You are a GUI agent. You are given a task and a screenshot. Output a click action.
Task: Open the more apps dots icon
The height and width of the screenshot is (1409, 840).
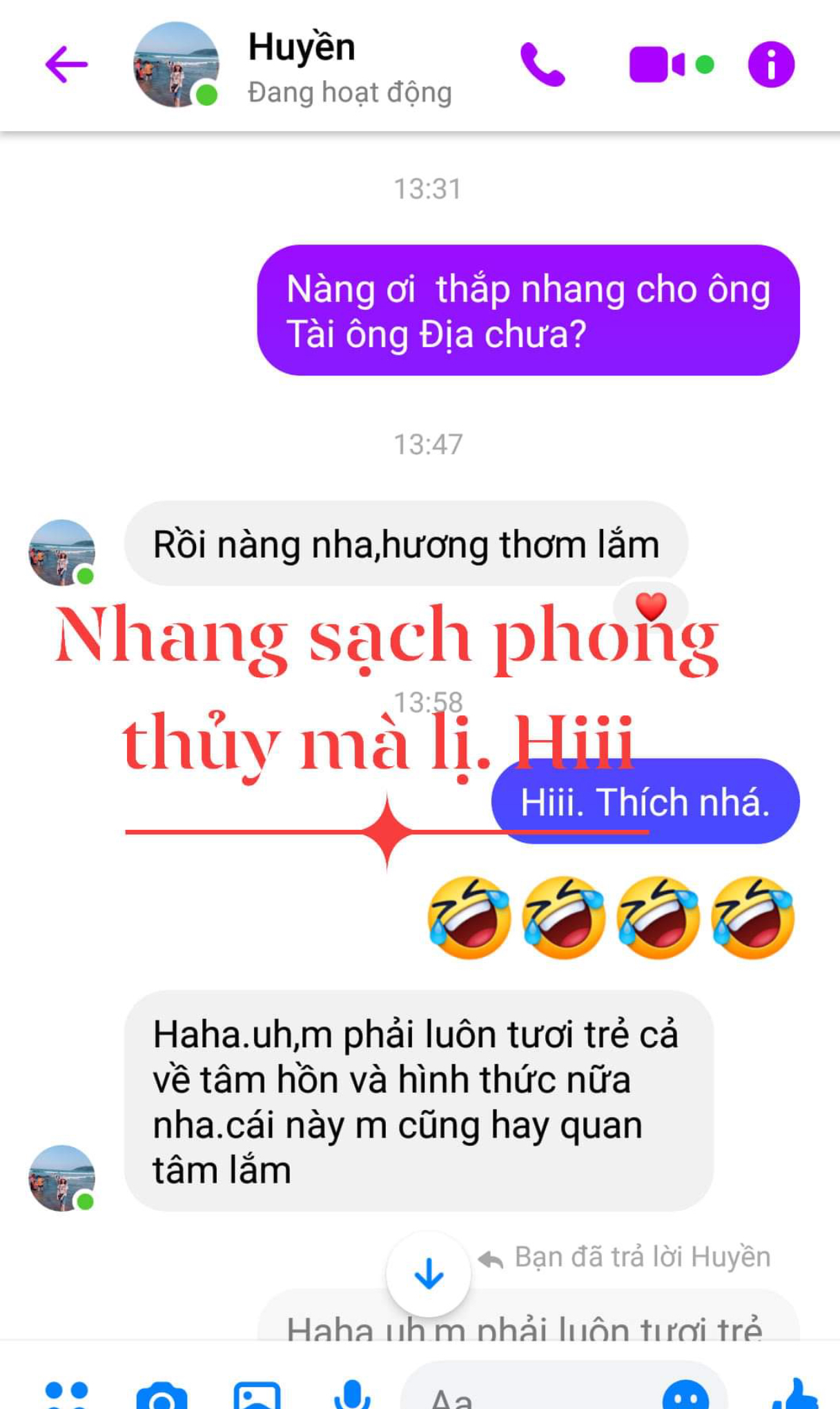pyautogui.click(x=66, y=1395)
